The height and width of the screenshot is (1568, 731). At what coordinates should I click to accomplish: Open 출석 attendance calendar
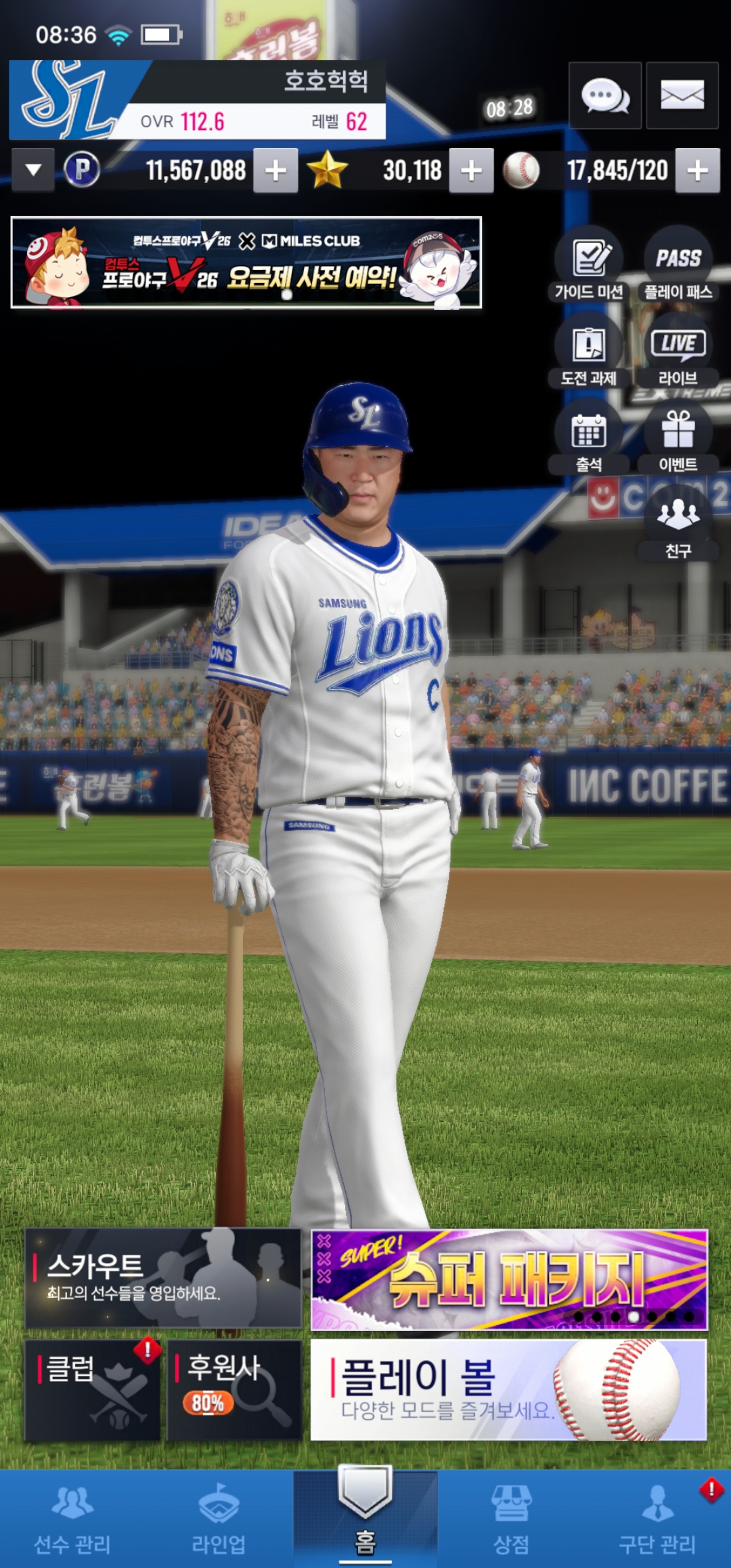pos(589,437)
